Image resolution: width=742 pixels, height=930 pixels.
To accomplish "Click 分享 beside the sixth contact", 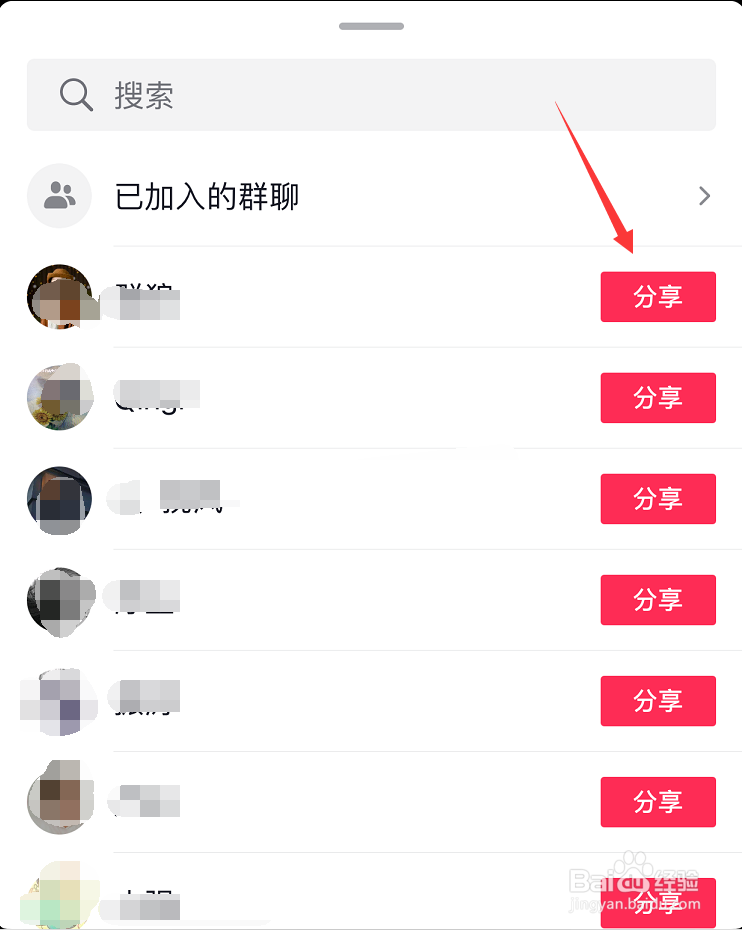I will click(658, 802).
